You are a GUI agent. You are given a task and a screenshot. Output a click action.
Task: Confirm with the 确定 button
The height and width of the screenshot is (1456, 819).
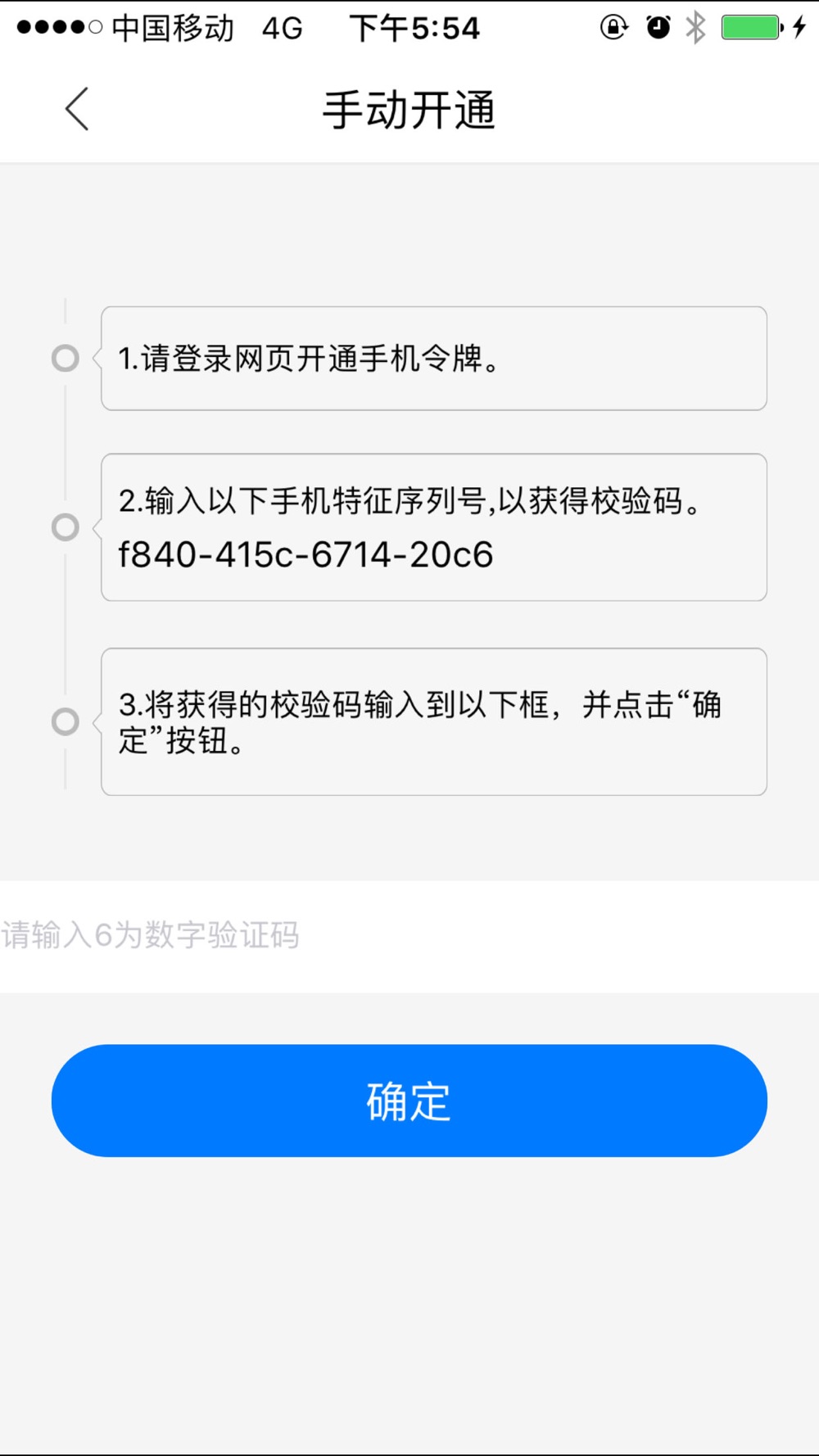click(409, 1101)
